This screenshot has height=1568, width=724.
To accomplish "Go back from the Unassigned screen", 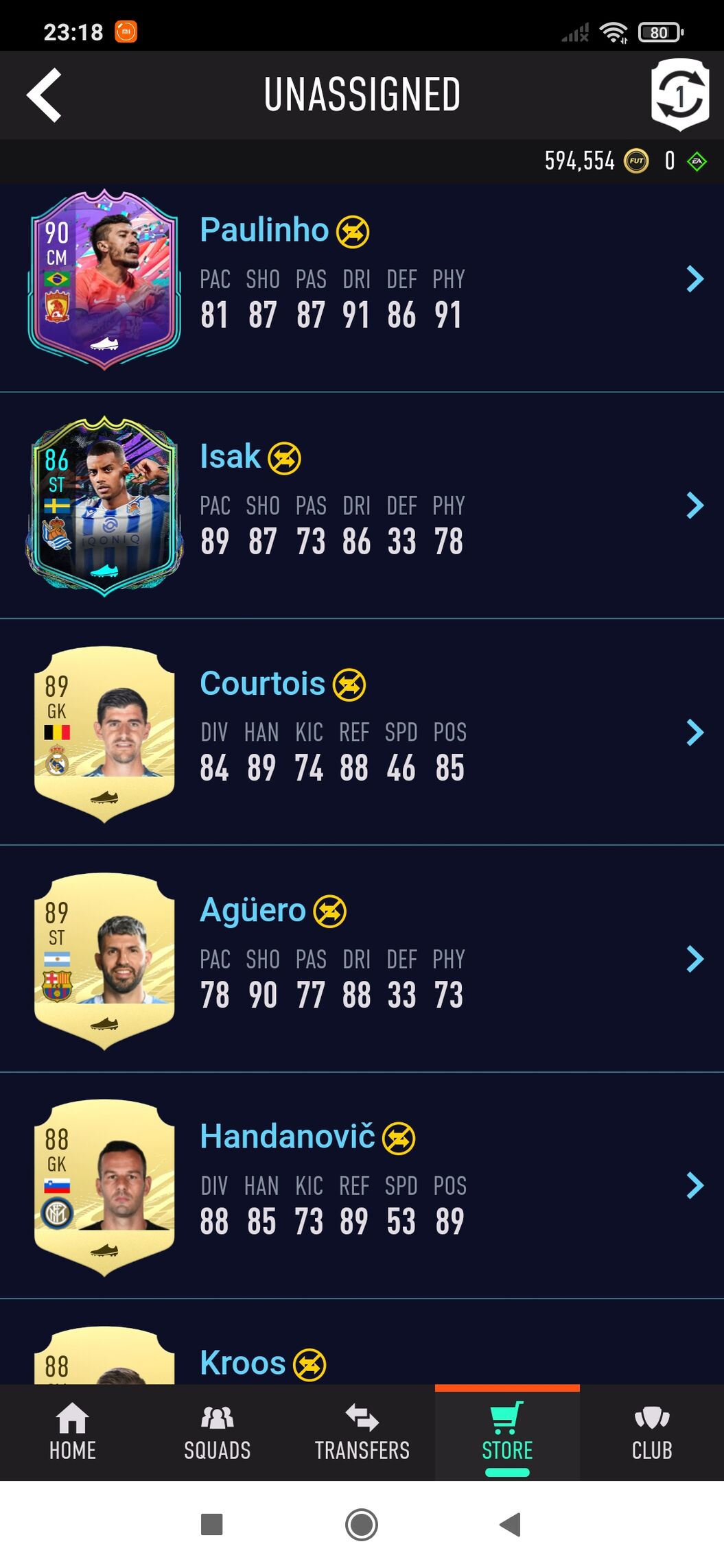I will click(45, 95).
